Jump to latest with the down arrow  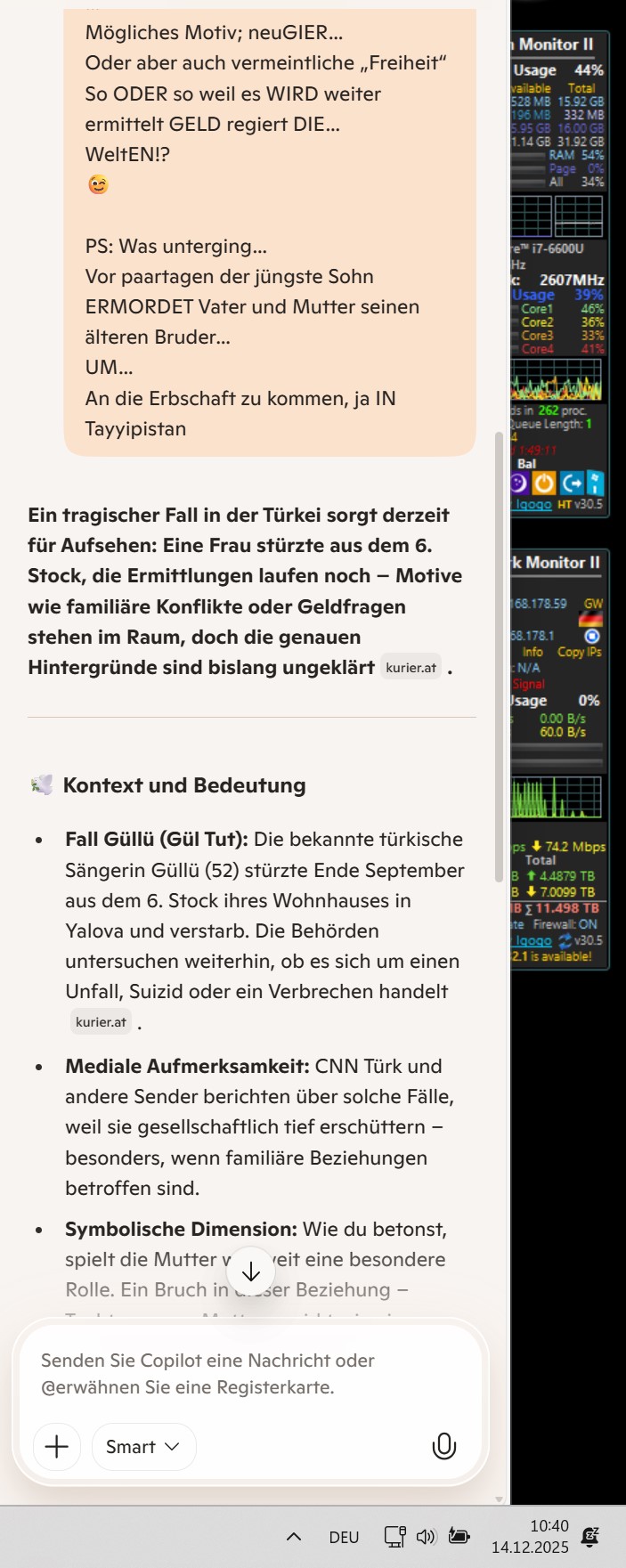(251, 1272)
